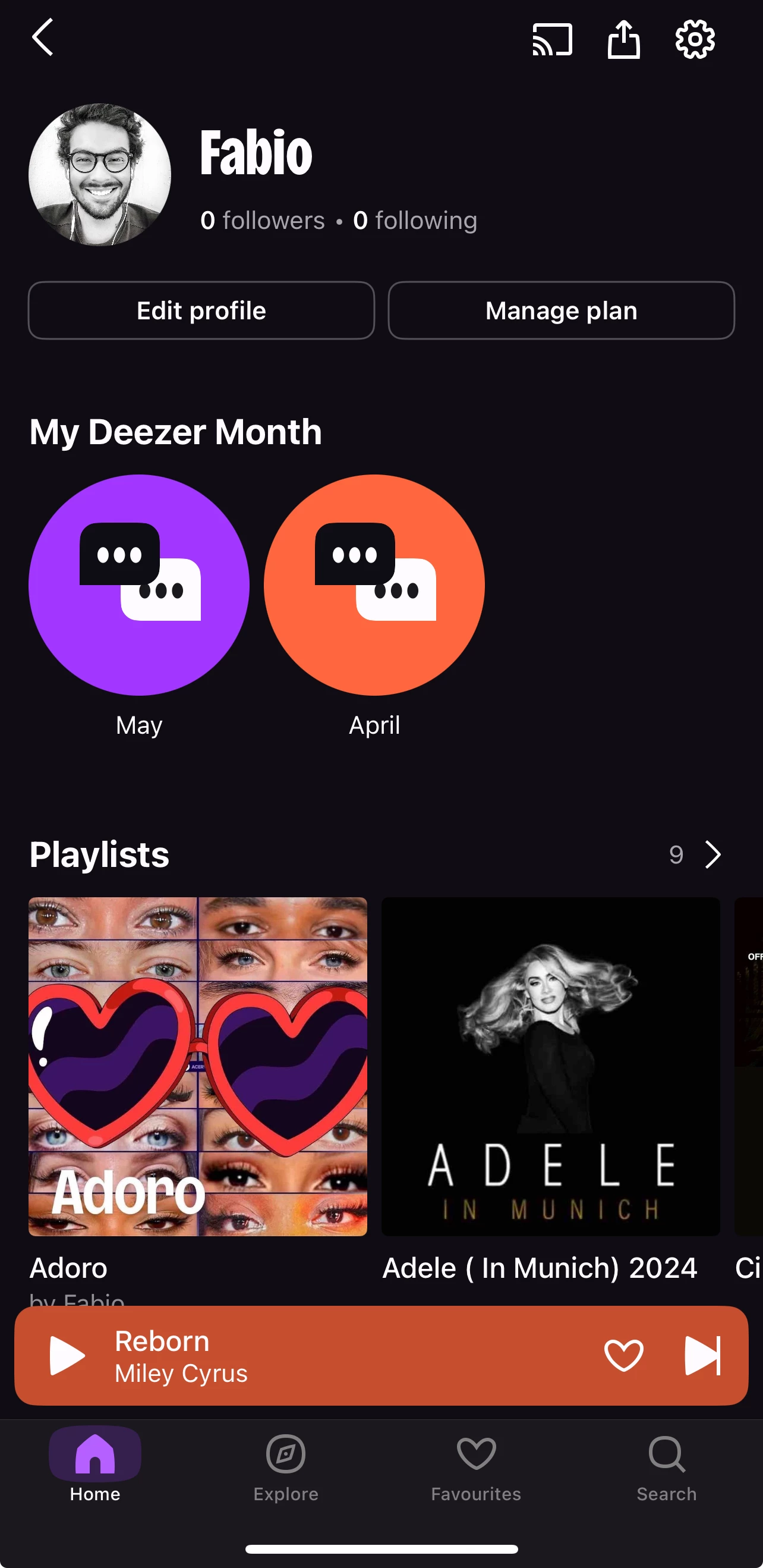Skip to the next track

703,1356
